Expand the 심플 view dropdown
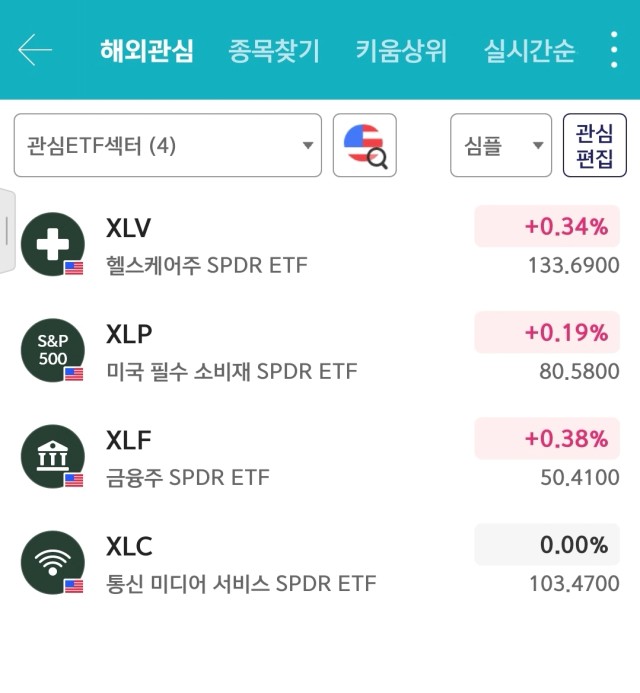The height and width of the screenshot is (693, 640). (x=501, y=146)
